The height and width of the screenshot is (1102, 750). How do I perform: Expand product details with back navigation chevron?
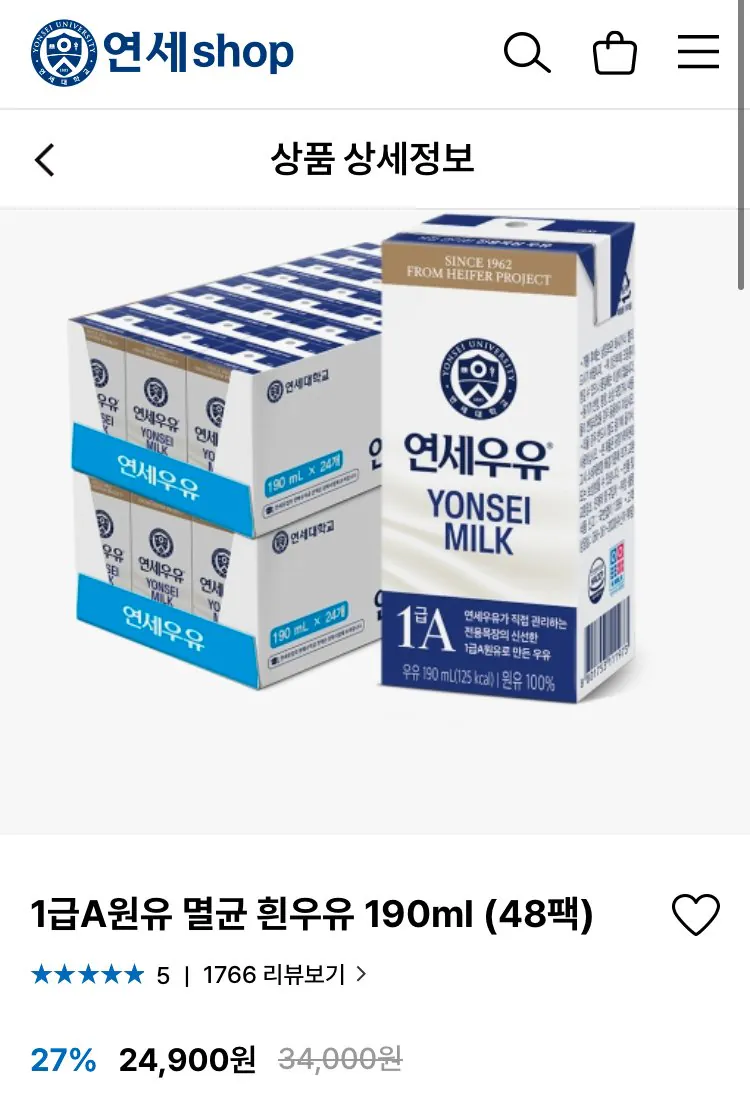click(44, 157)
